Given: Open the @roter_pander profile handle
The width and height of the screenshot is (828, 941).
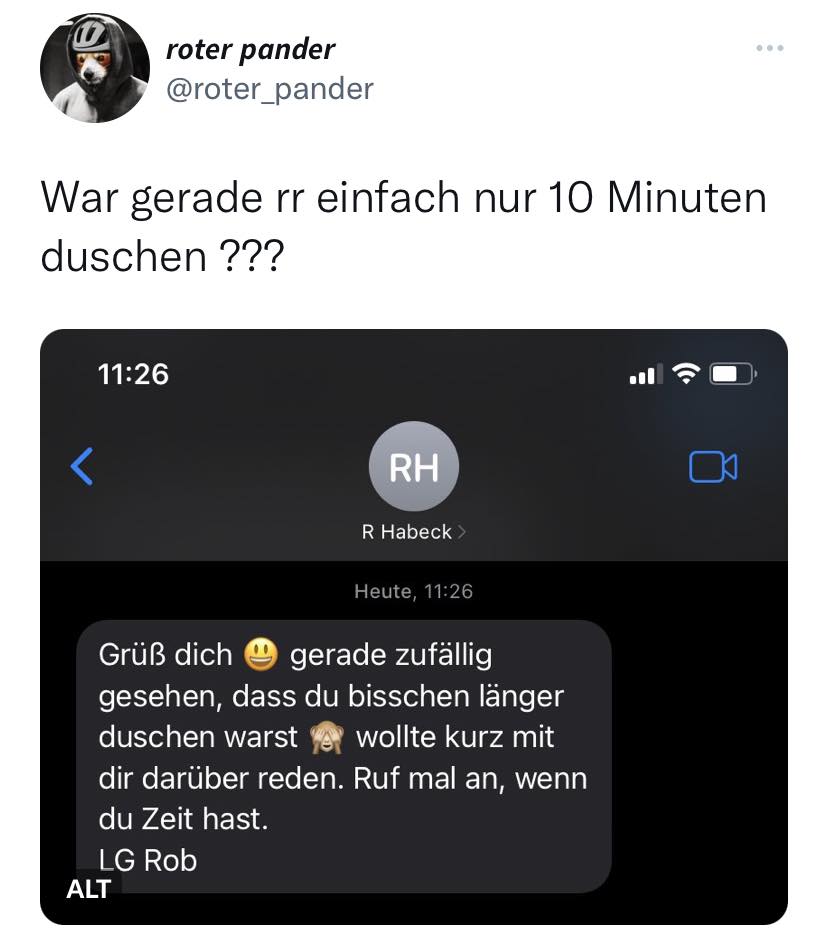Looking at the screenshot, I should 268,88.
